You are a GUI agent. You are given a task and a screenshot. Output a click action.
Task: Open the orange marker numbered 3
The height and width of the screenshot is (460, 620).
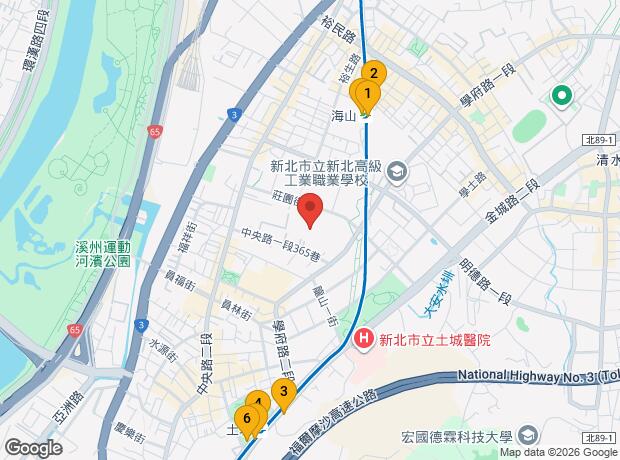point(284,392)
